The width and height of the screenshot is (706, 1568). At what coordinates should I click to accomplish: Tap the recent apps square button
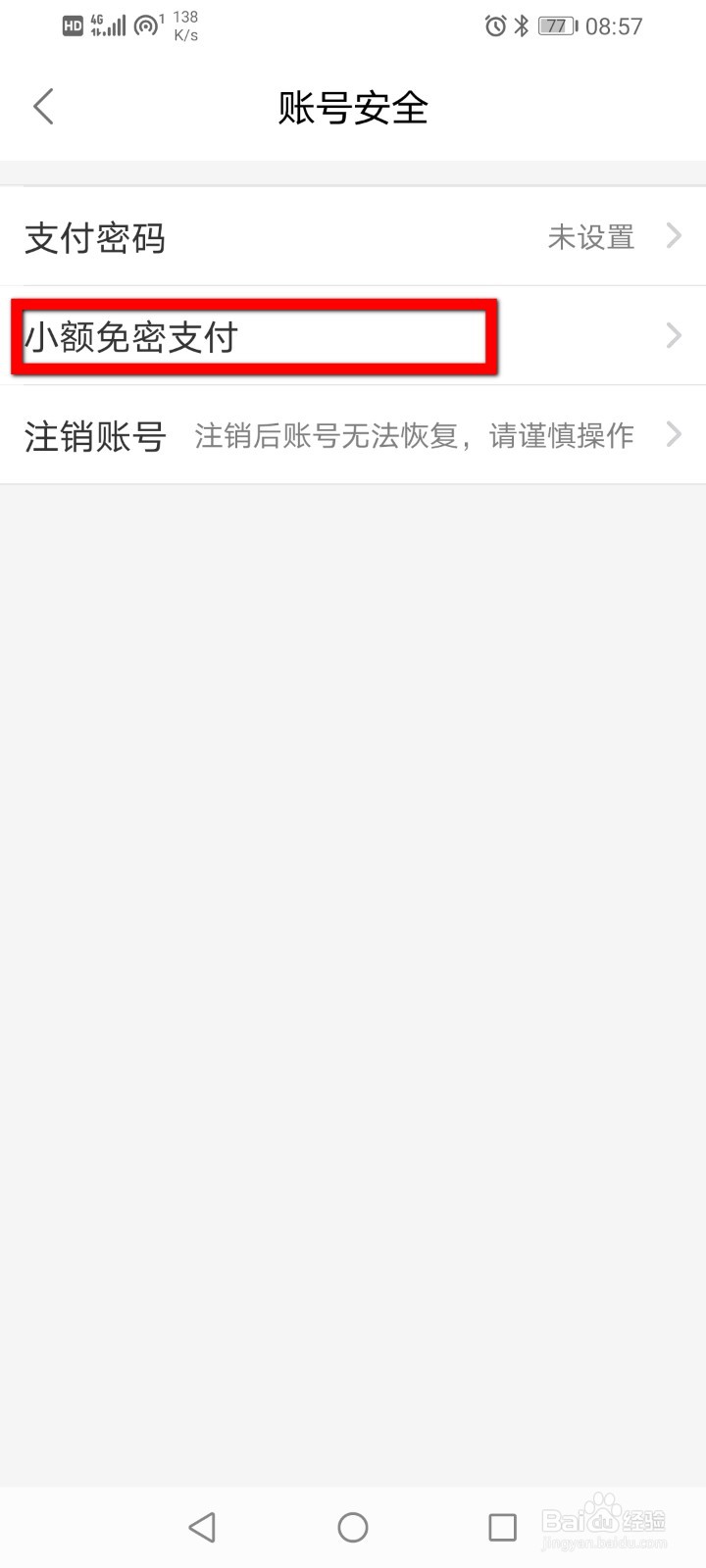coord(502,1526)
